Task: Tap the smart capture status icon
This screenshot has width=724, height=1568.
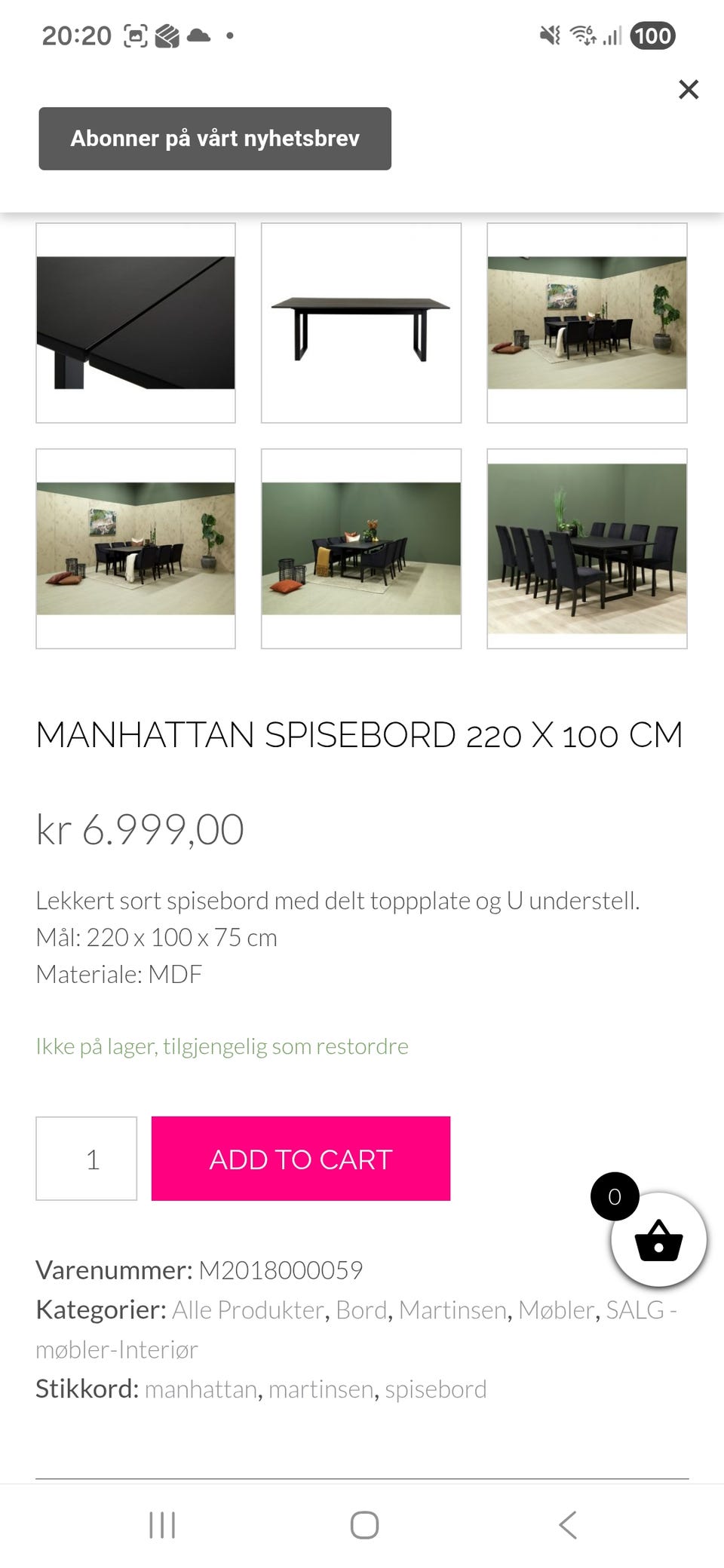Action: (136, 33)
